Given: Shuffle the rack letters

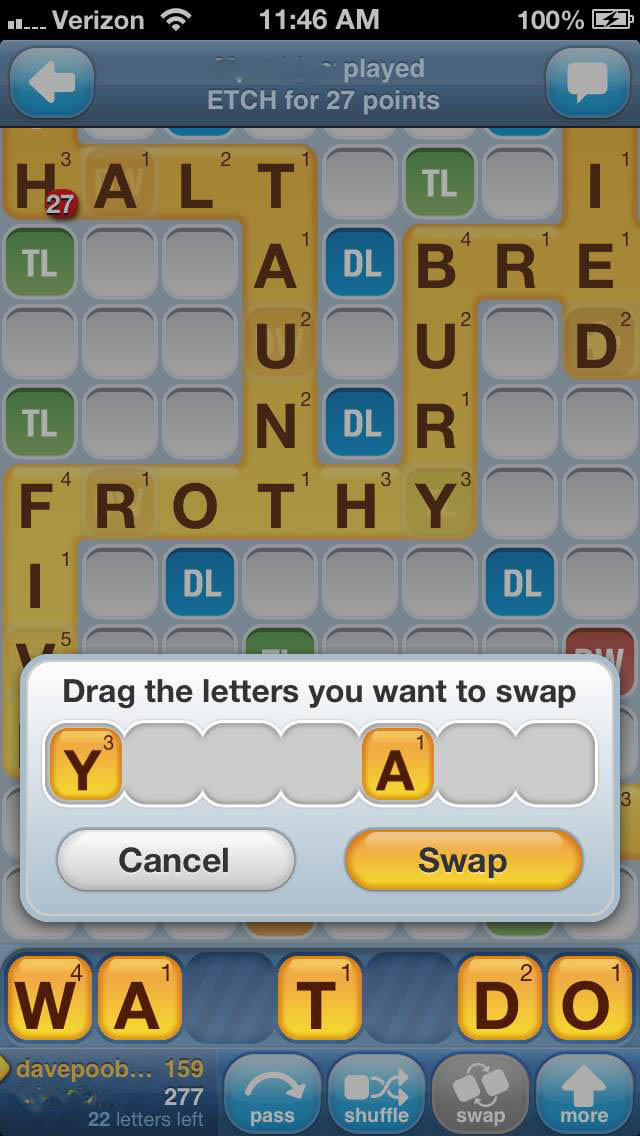Looking at the screenshot, I should 376,1095.
